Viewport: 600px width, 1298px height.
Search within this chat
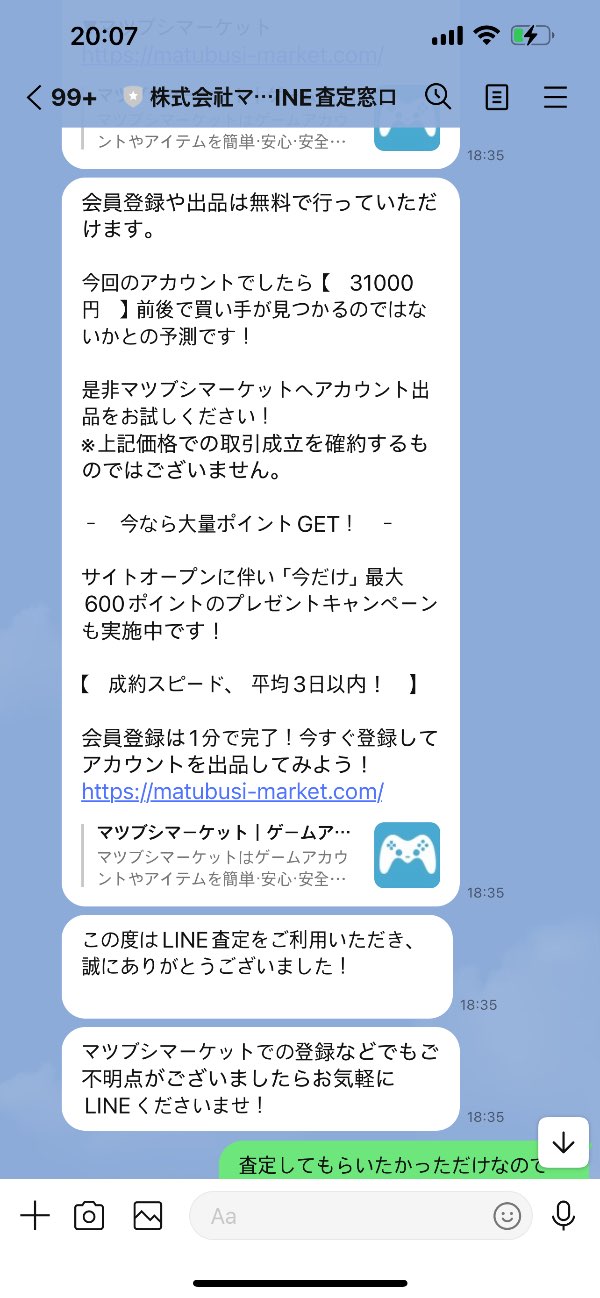click(x=438, y=97)
